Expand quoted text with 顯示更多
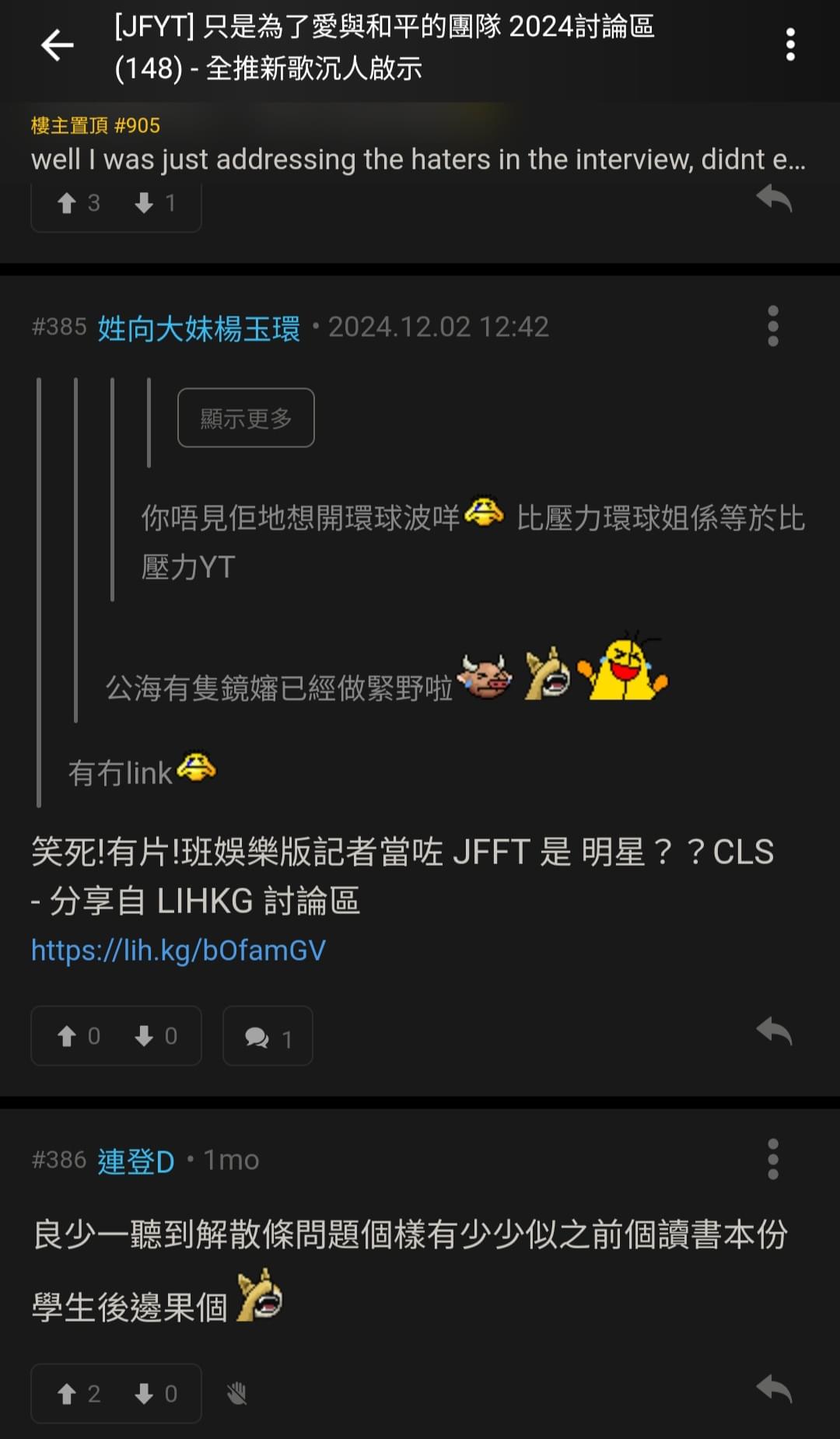 coord(245,418)
